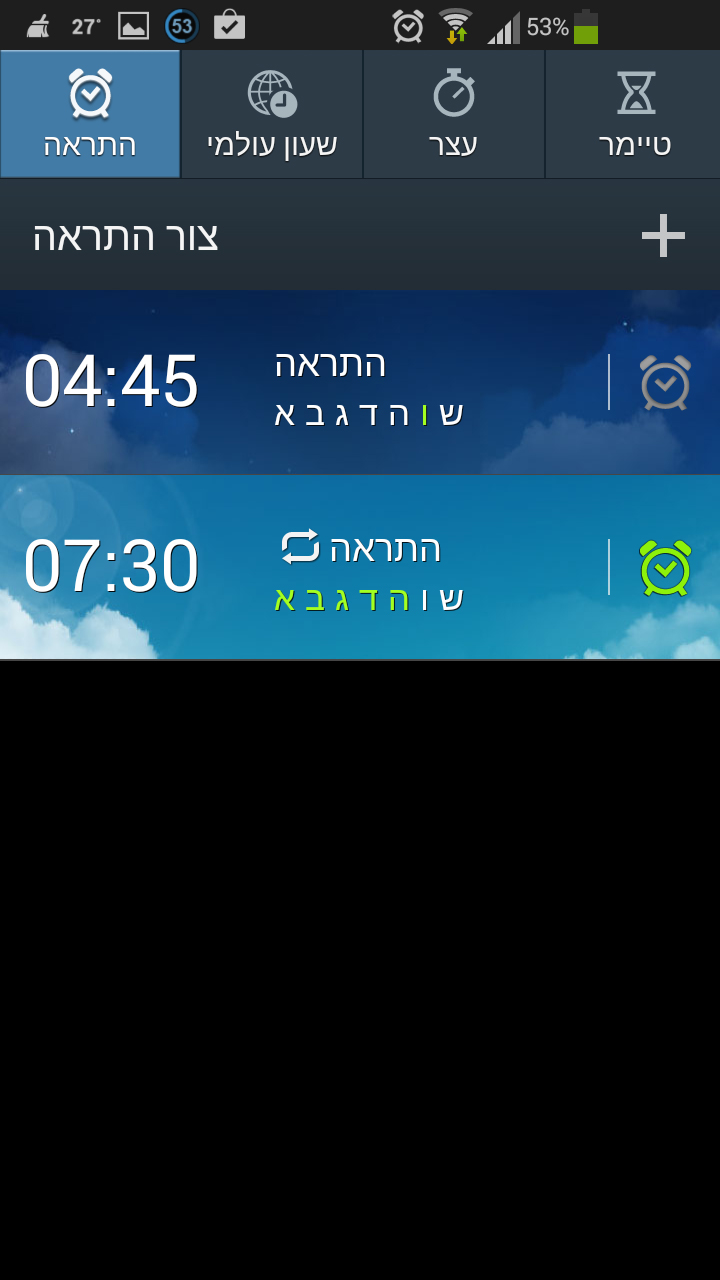Switch to the שעון עולמי world clock tab
The width and height of the screenshot is (720, 1280).
pos(270,113)
